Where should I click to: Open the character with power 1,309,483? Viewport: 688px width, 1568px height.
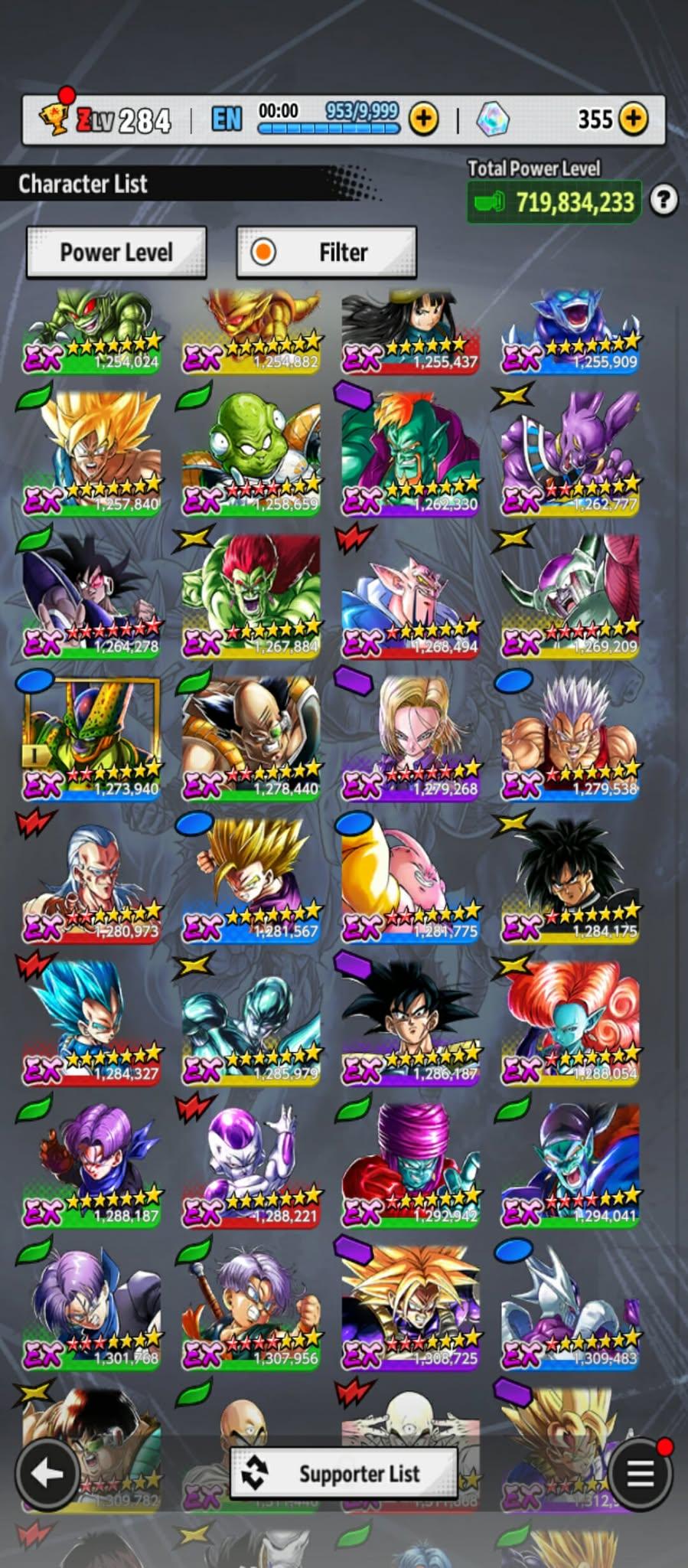(570, 1306)
